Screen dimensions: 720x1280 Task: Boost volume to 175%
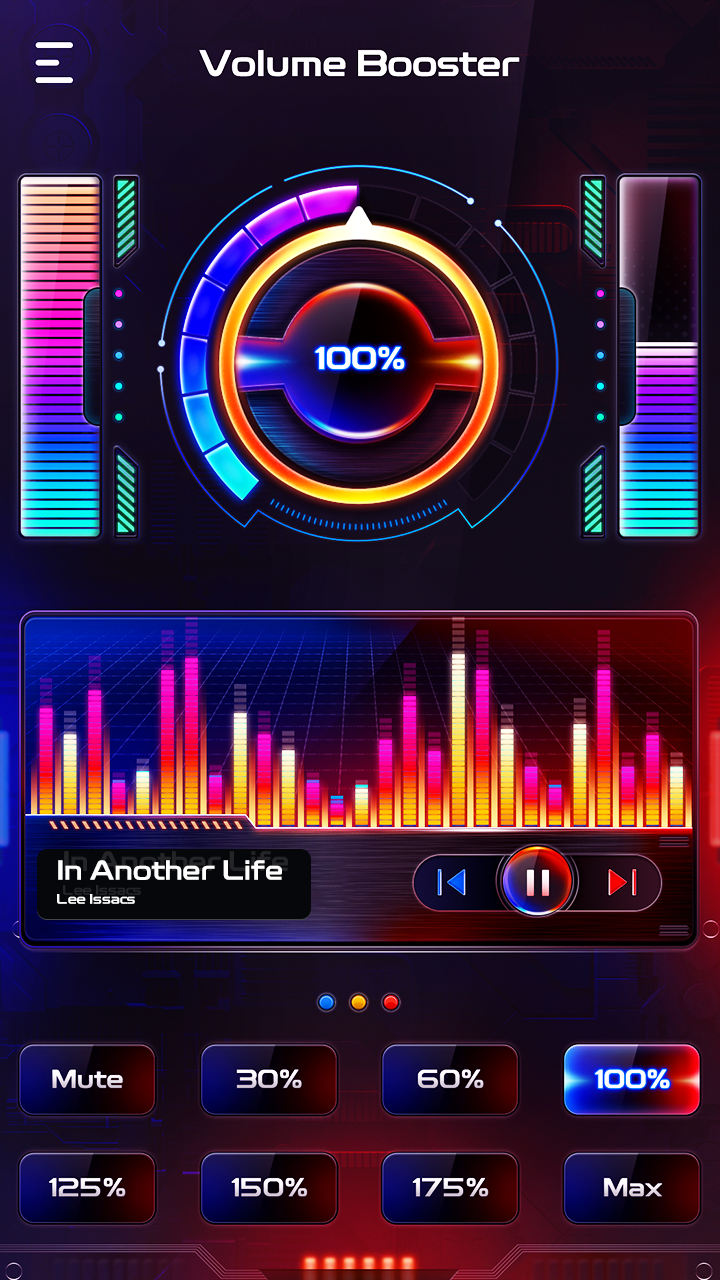[x=450, y=1188]
